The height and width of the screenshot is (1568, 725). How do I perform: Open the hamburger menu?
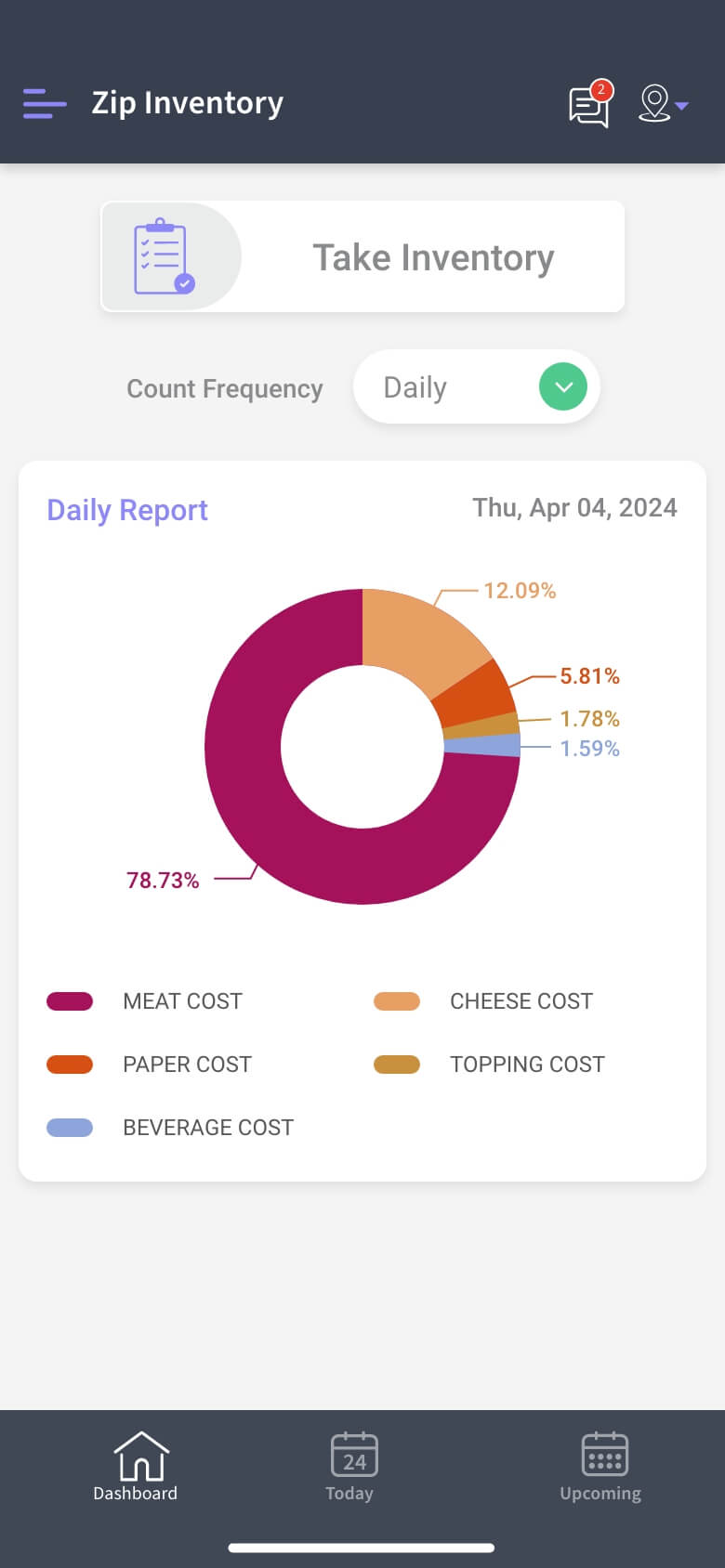click(44, 104)
